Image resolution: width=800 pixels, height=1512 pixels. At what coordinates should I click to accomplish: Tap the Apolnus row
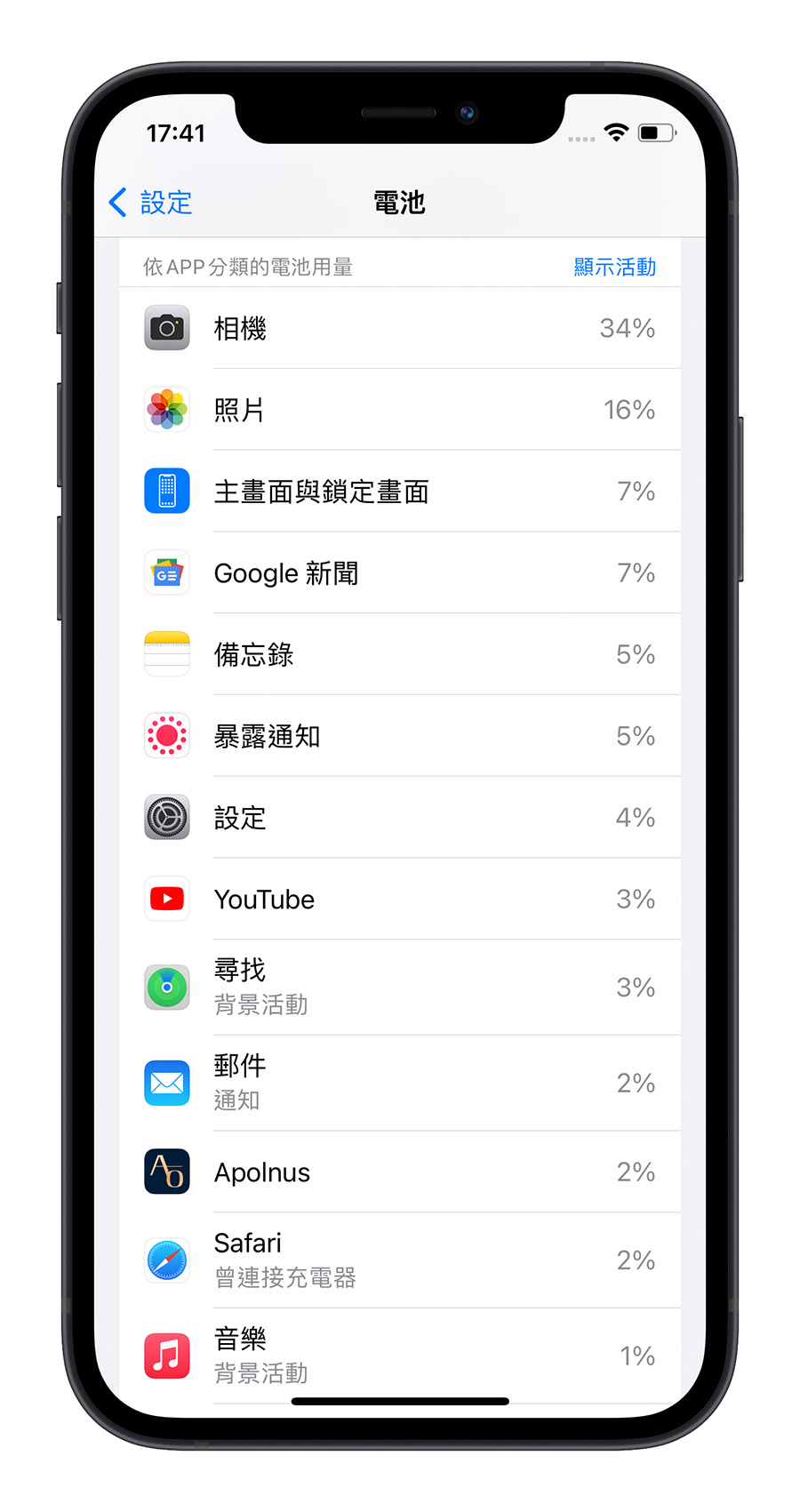tap(400, 1172)
